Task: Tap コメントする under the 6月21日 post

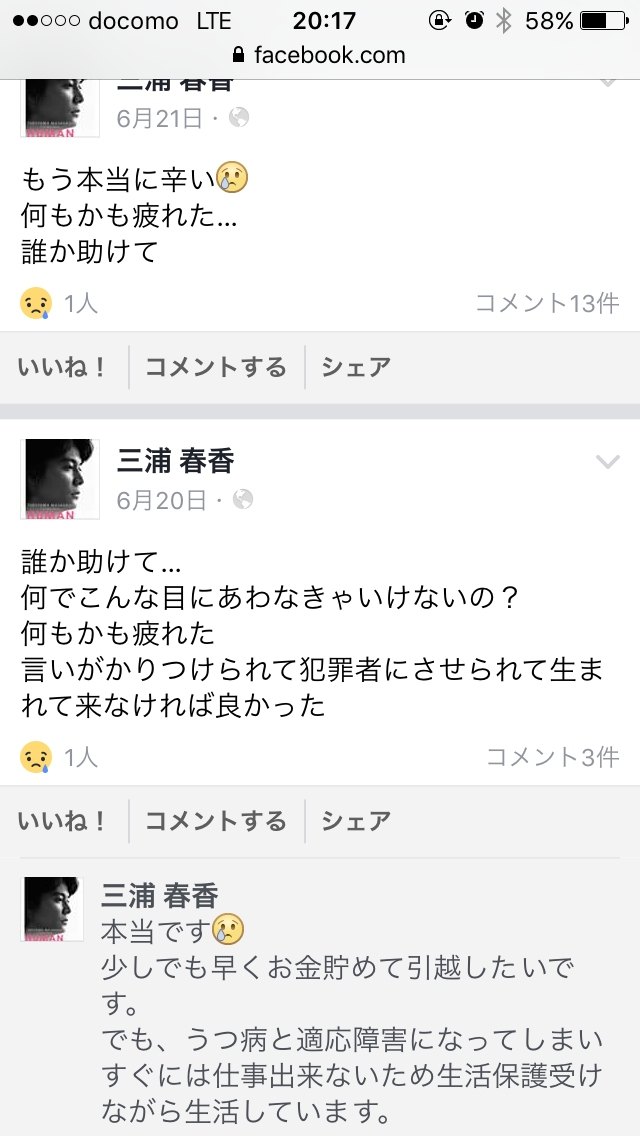Action: point(216,367)
